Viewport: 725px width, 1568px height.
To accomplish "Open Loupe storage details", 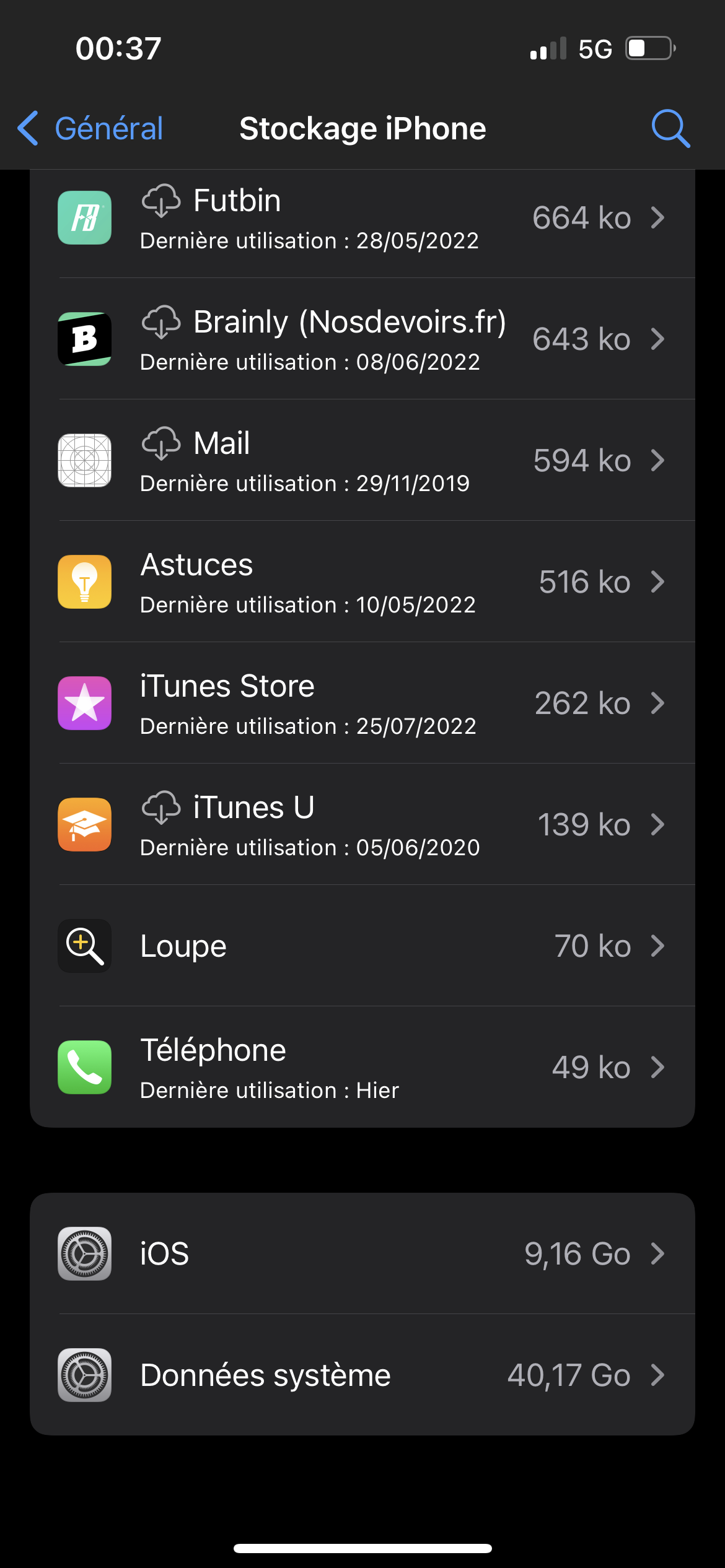I will tap(362, 946).
